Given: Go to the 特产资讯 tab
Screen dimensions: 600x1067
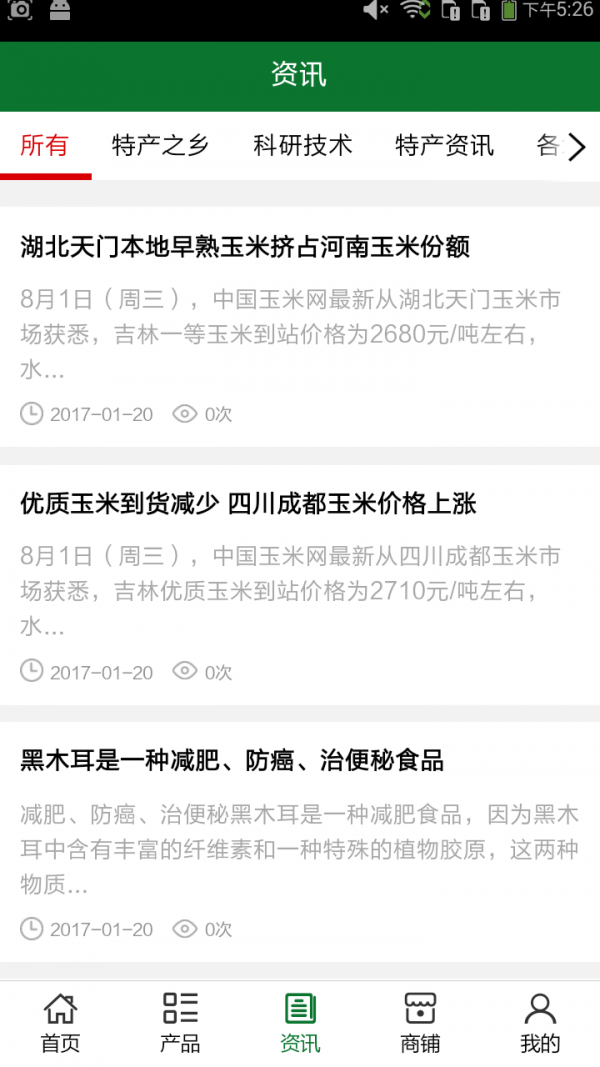Looking at the screenshot, I should click(x=444, y=146).
